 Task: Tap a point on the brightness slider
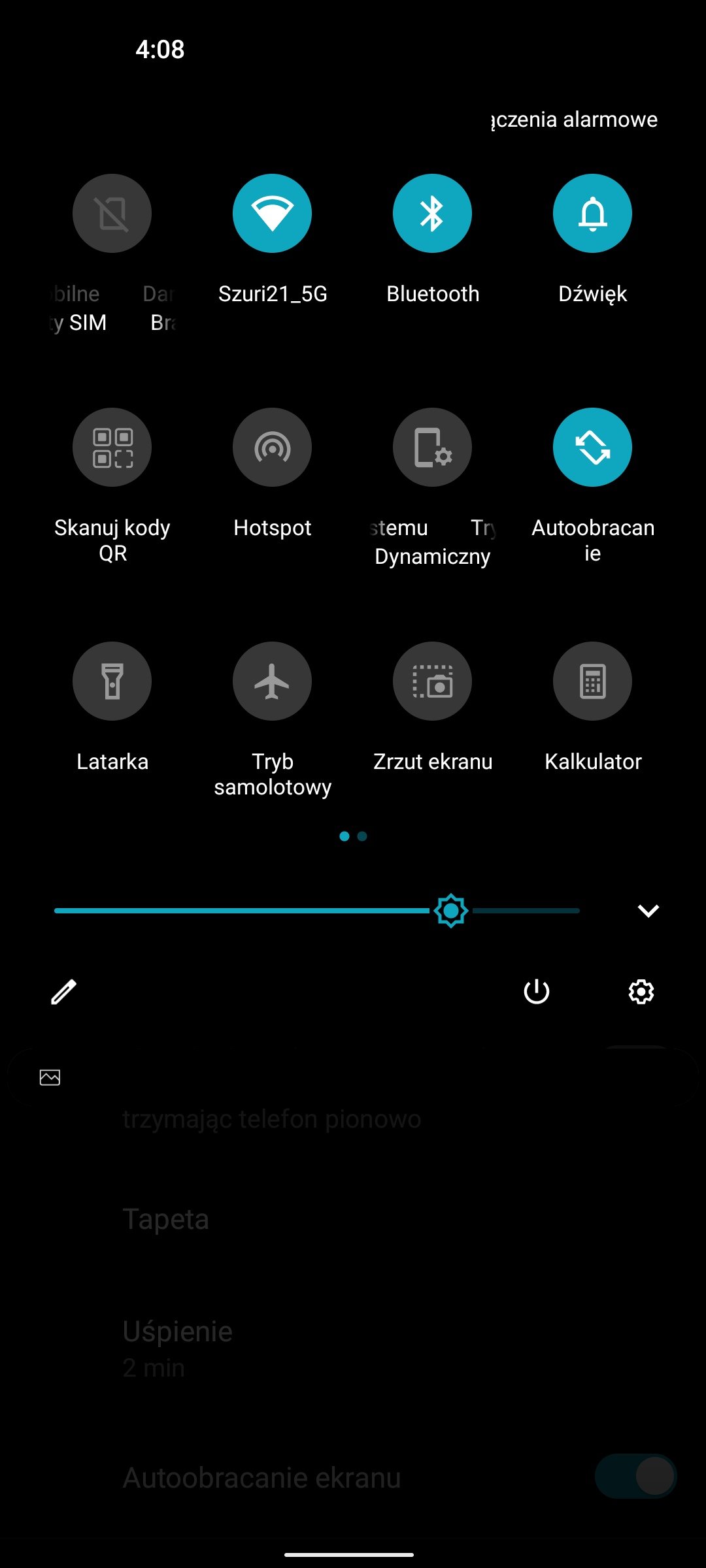point(317,911)
